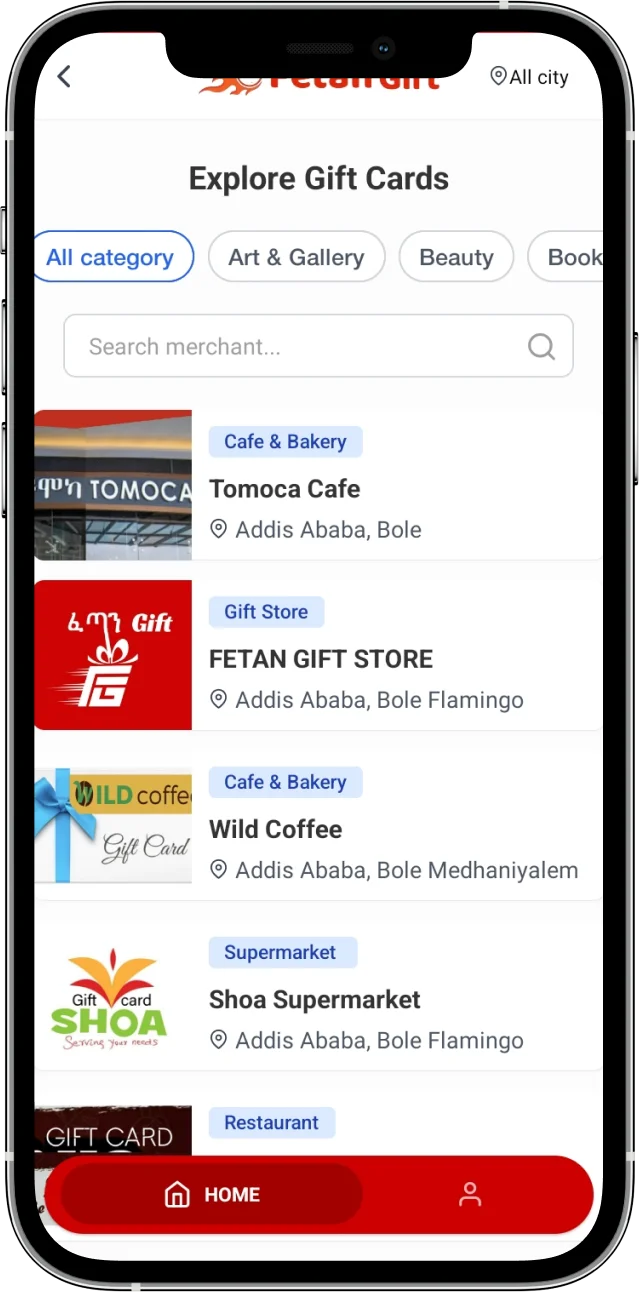Filter by Art & Gallery category

coord(296,257)
